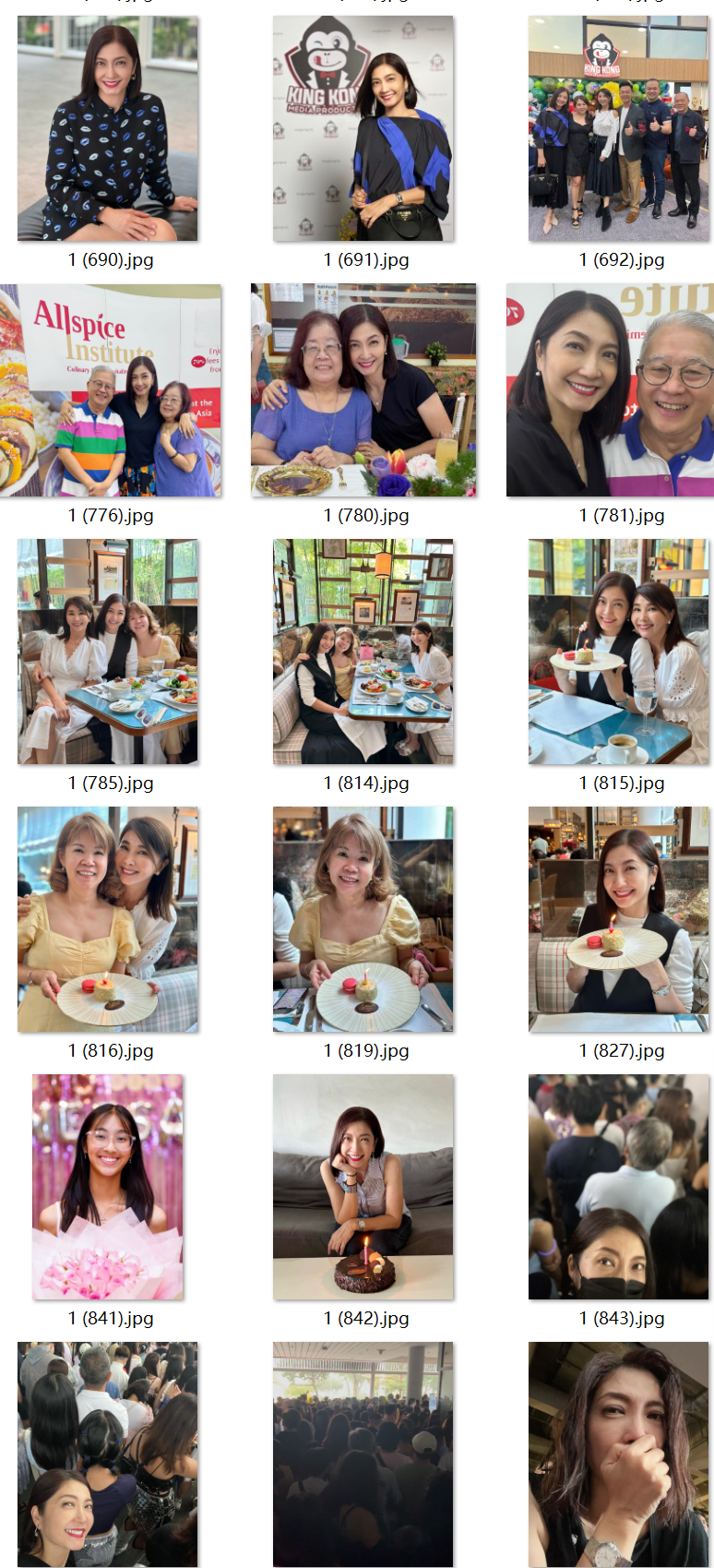
Task: Select the group photo 1 (692).jpg
Action: (618, 129)
